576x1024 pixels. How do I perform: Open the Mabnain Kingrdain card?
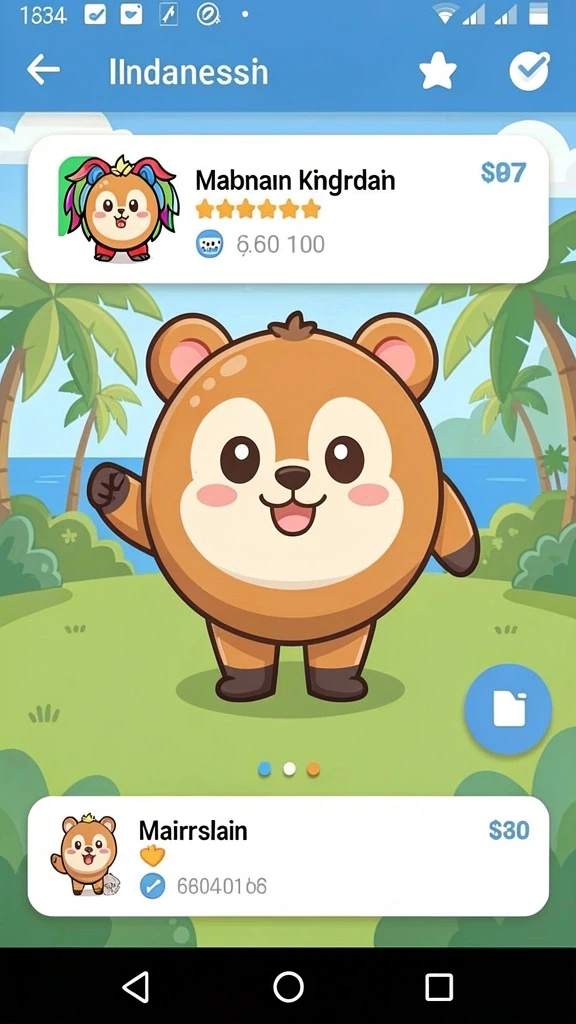point(288,209)
